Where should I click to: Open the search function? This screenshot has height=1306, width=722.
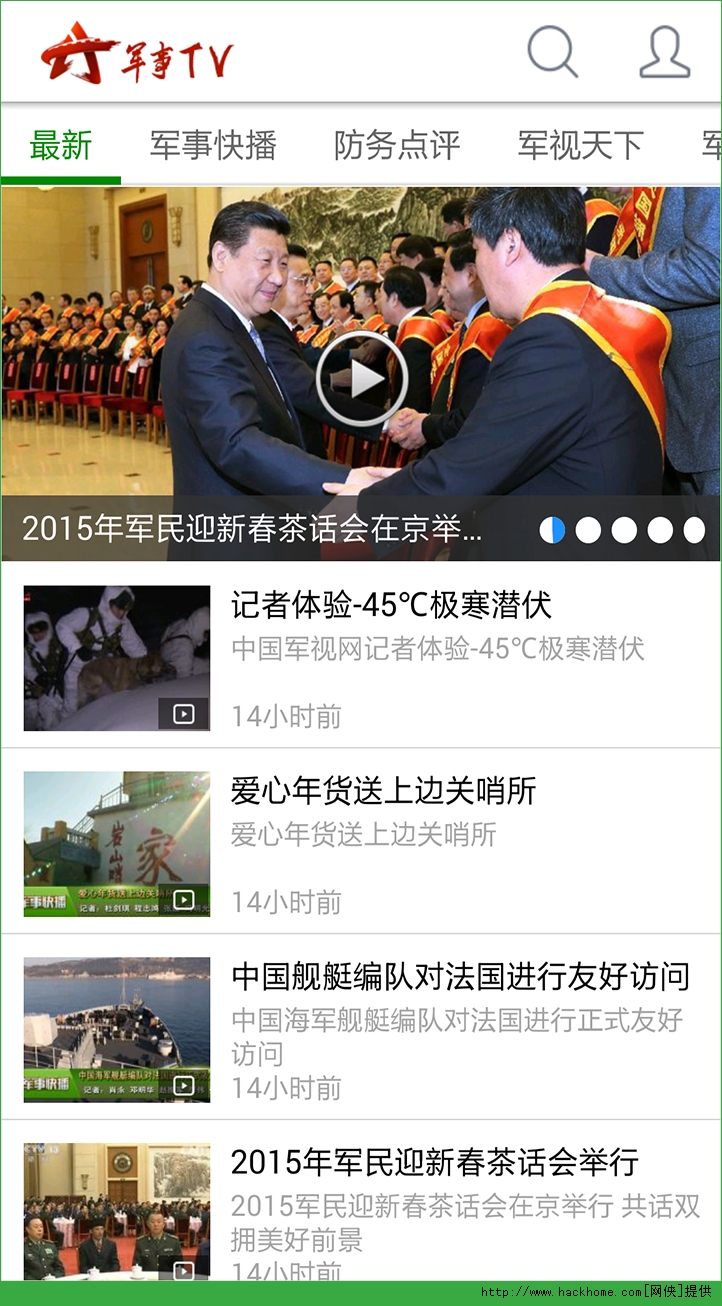(552, 52)
